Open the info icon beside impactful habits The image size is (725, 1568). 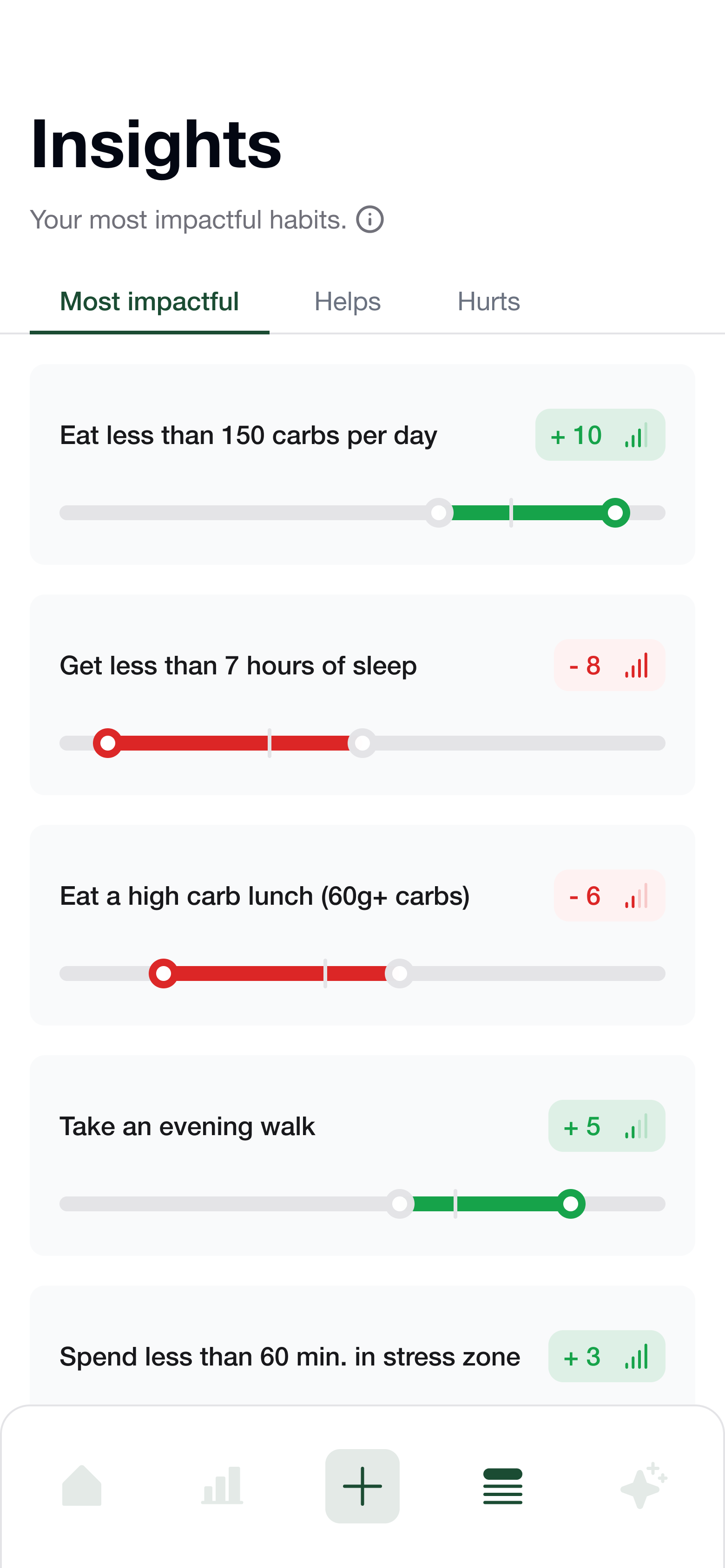(369, 220)
